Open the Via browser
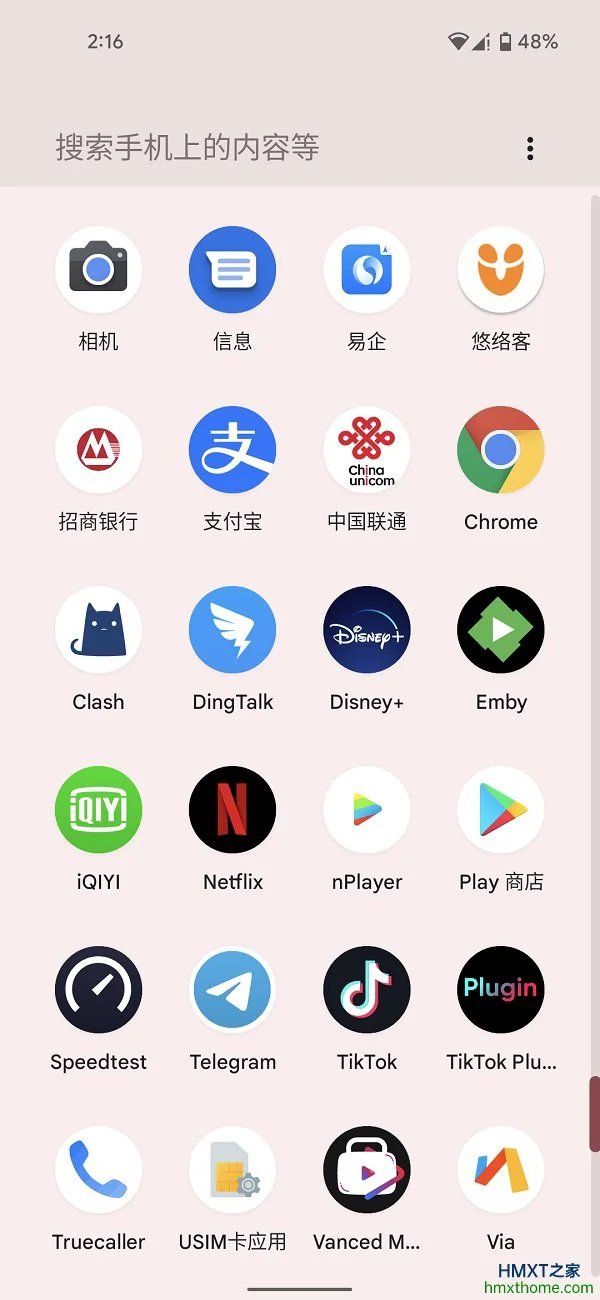This screenshot has height=1300, width=600. (501, 1170)
